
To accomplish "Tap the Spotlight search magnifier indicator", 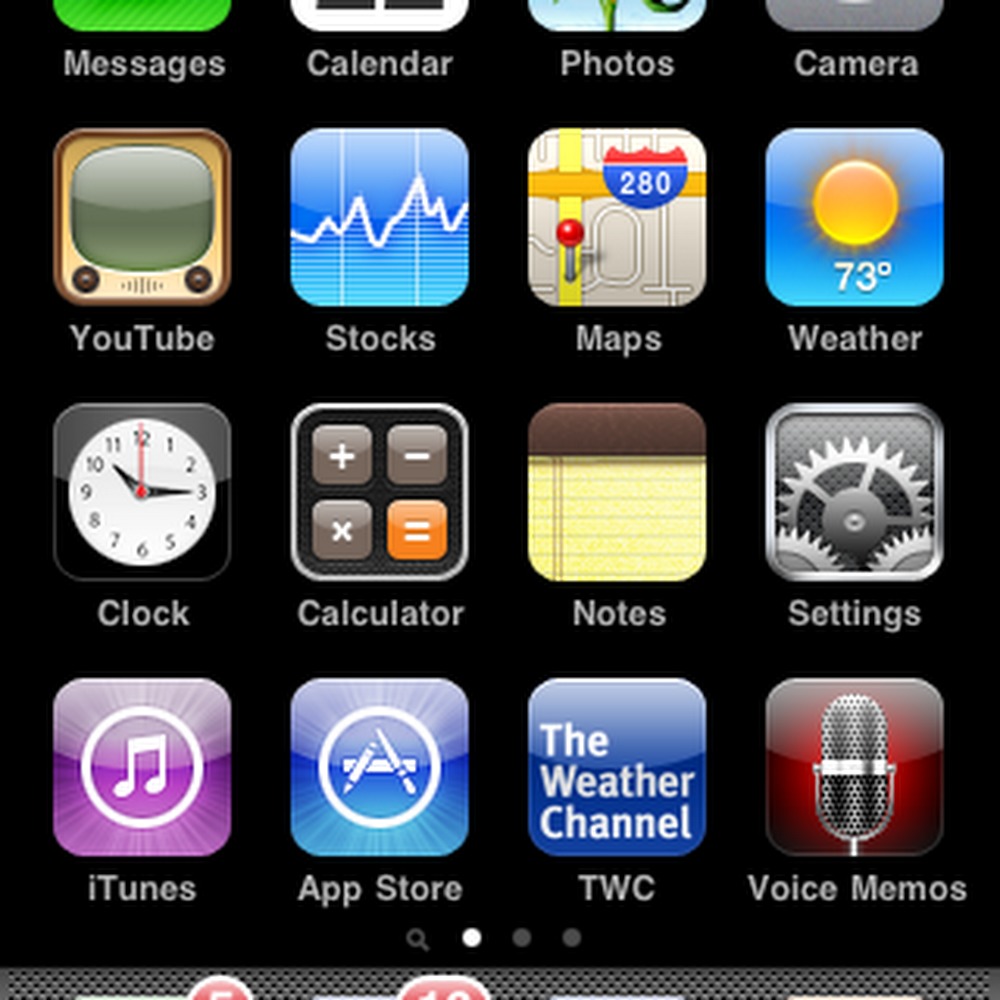I will 418,938.
